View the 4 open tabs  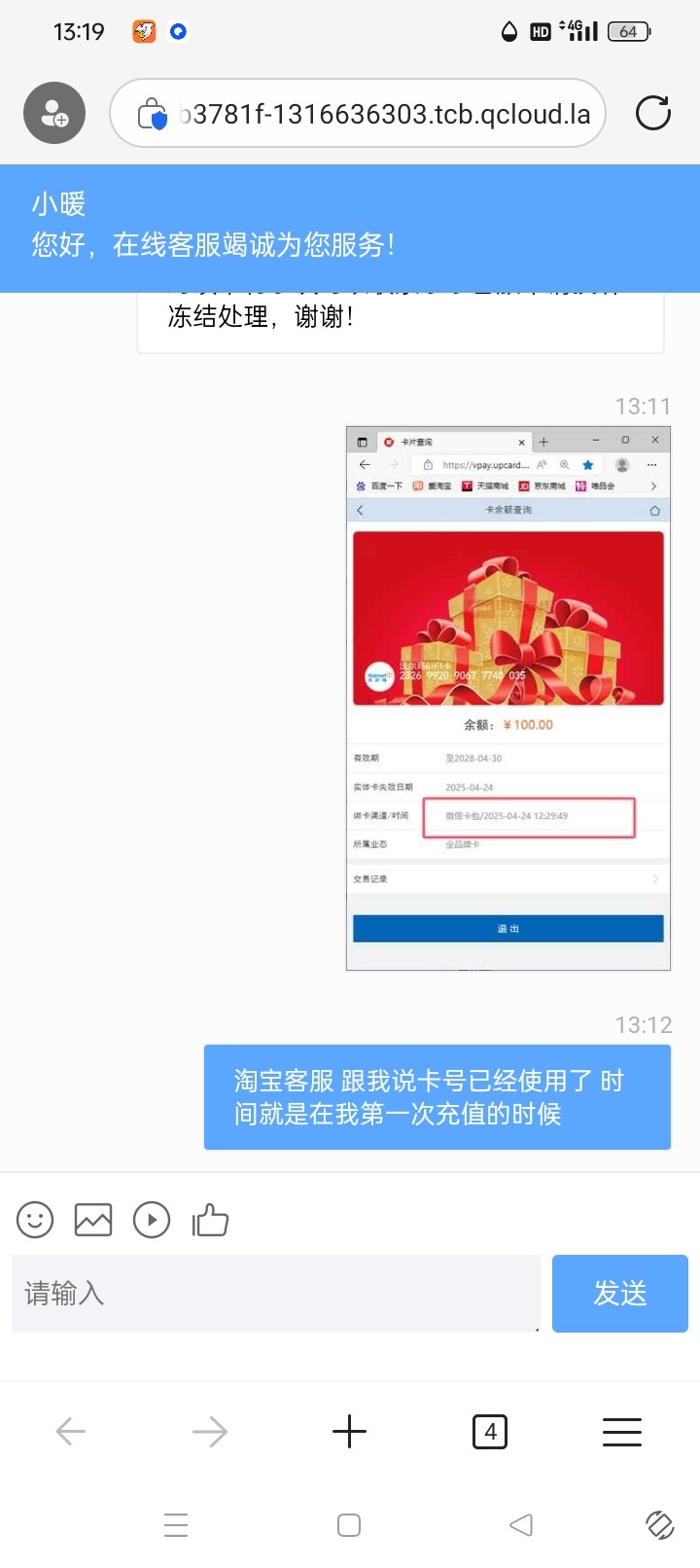(x=489, y=1431)
